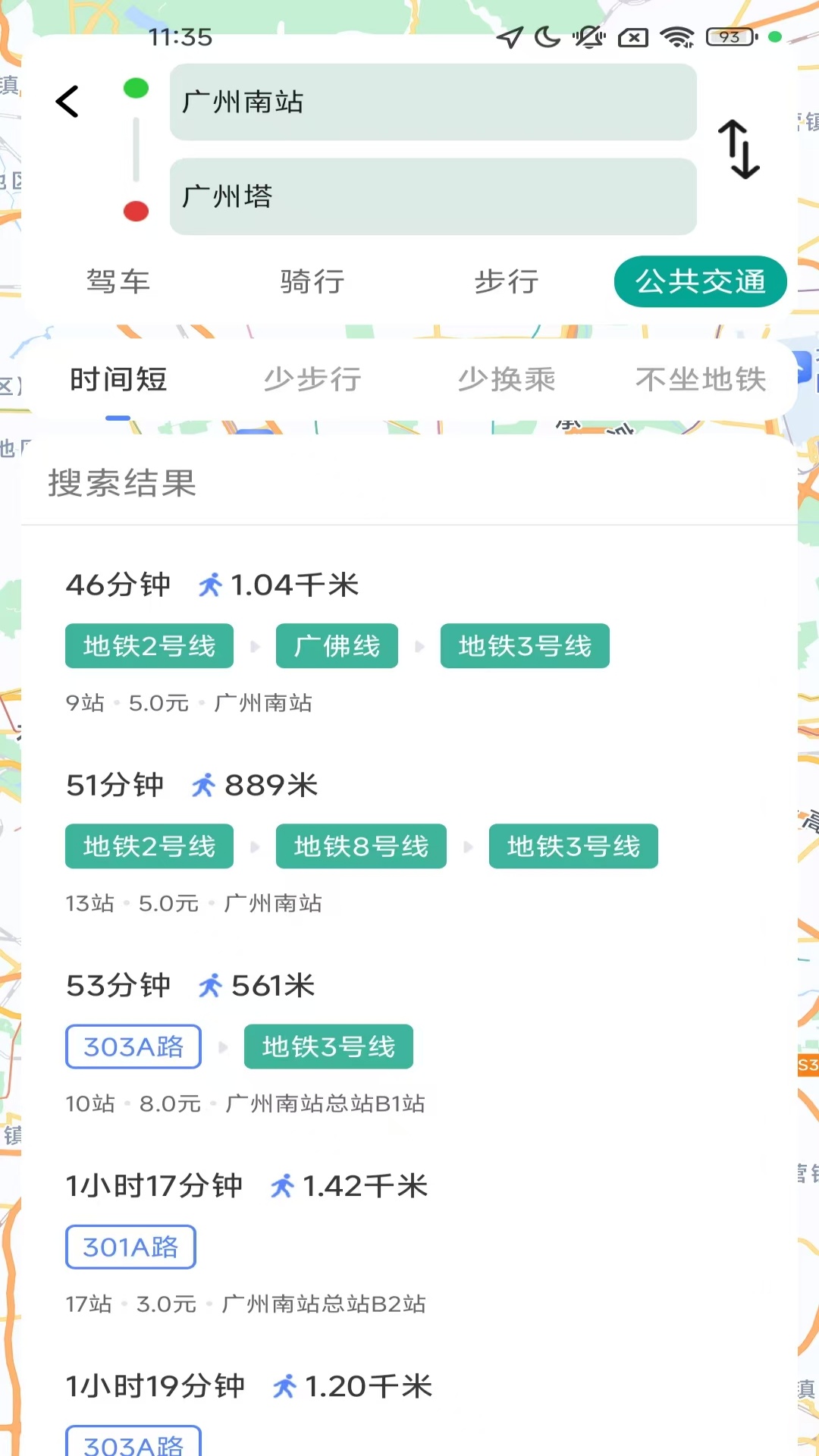Select the red destination dot marker

click(136, 212)
